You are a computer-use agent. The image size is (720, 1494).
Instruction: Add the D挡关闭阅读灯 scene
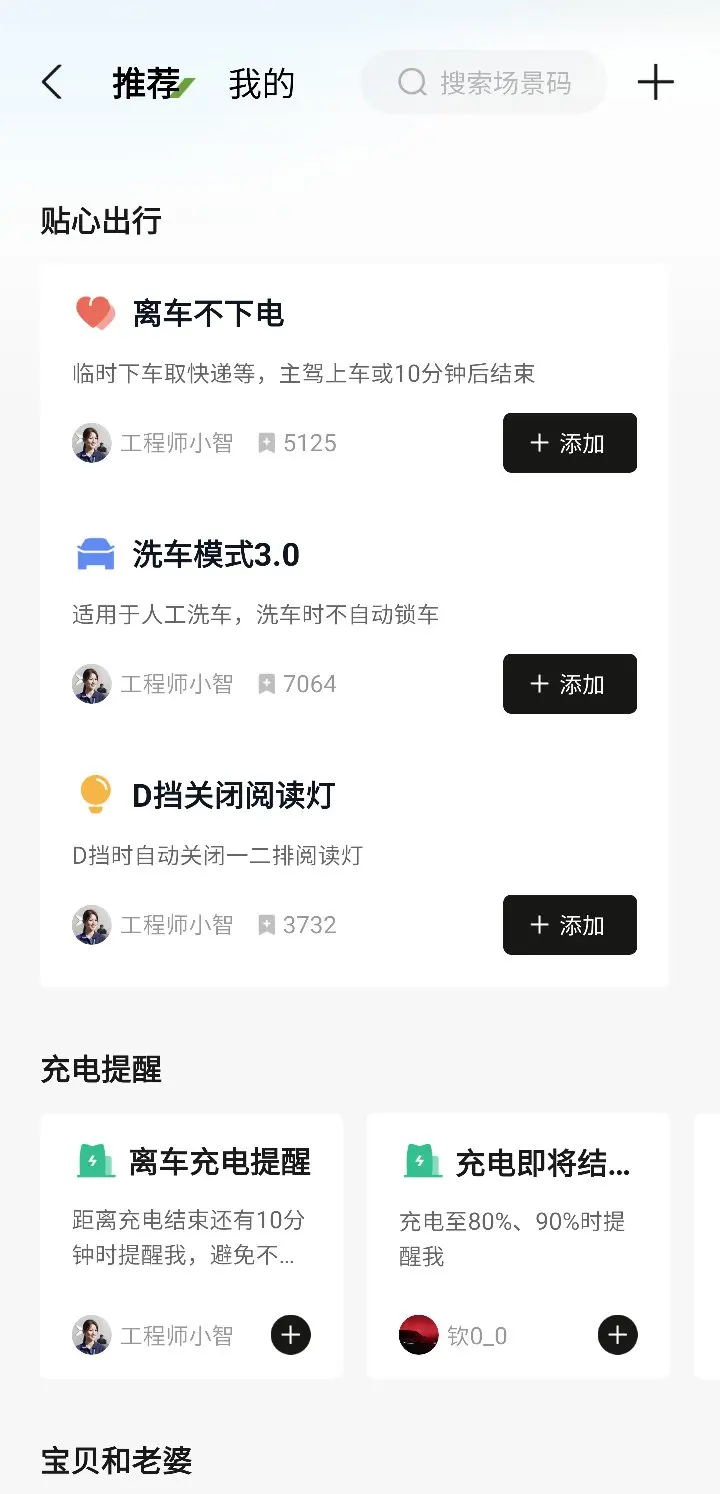pyautogui.click(x=569, y=925)
